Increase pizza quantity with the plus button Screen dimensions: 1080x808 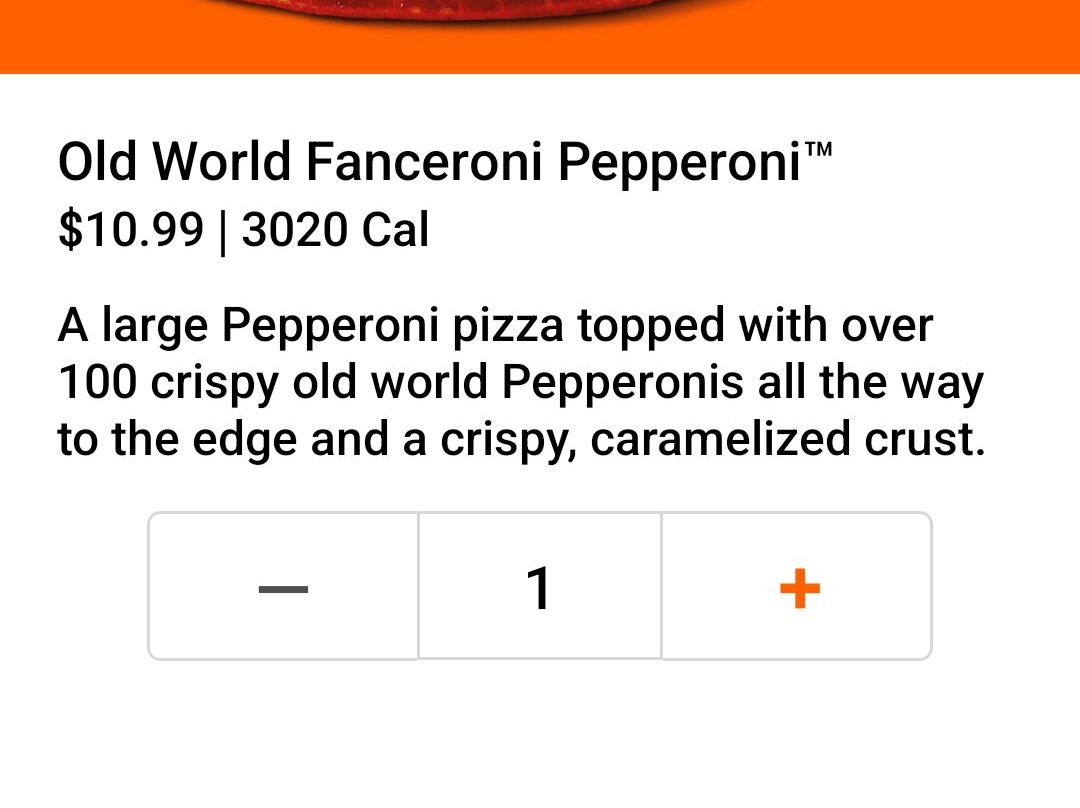[798, 588]
